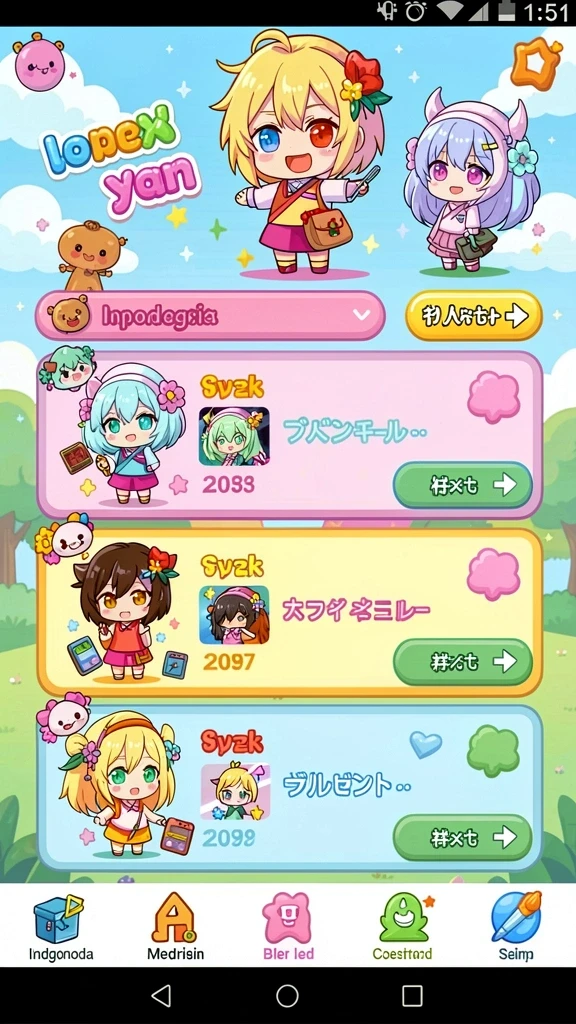Tap the green cloud icon on card 2099

click(493, 751)
